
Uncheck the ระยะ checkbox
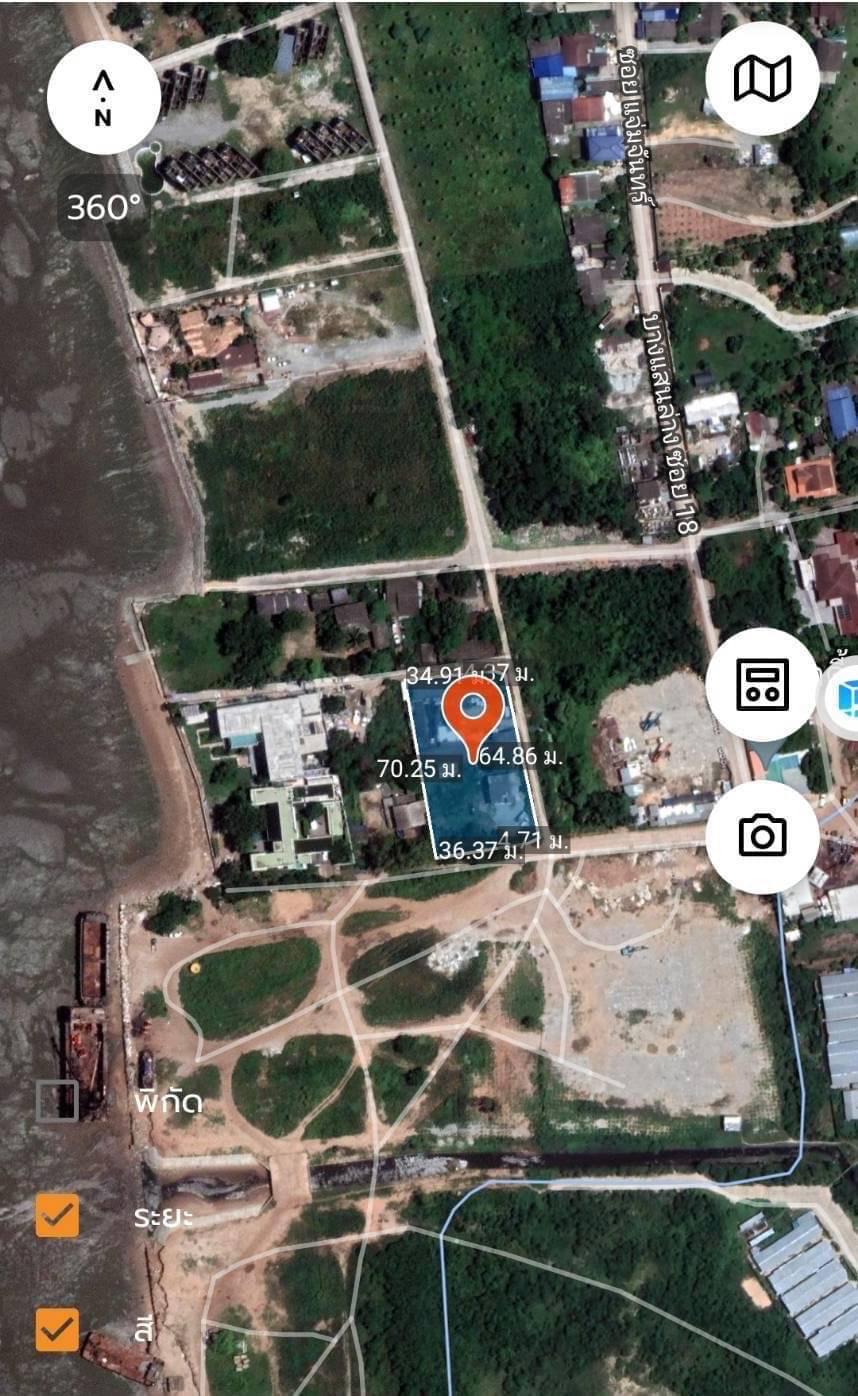coord(57,1216)
